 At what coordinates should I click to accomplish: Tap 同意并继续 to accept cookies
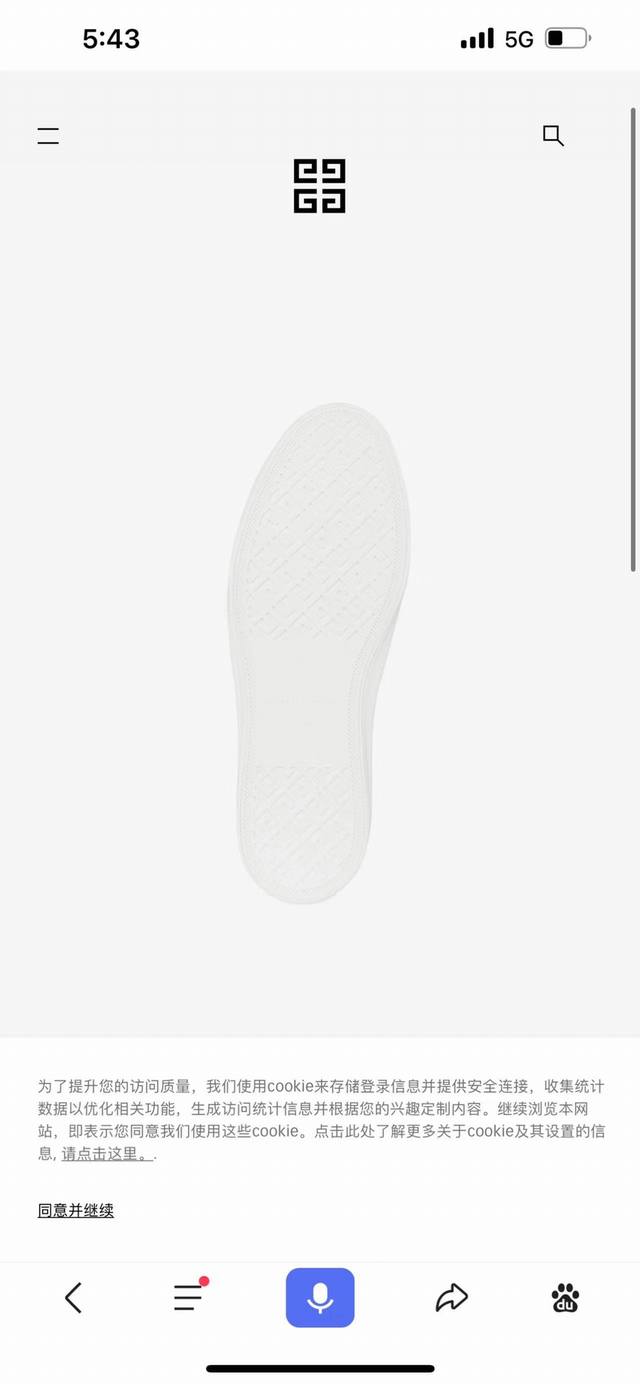[x=76, y=1210]
